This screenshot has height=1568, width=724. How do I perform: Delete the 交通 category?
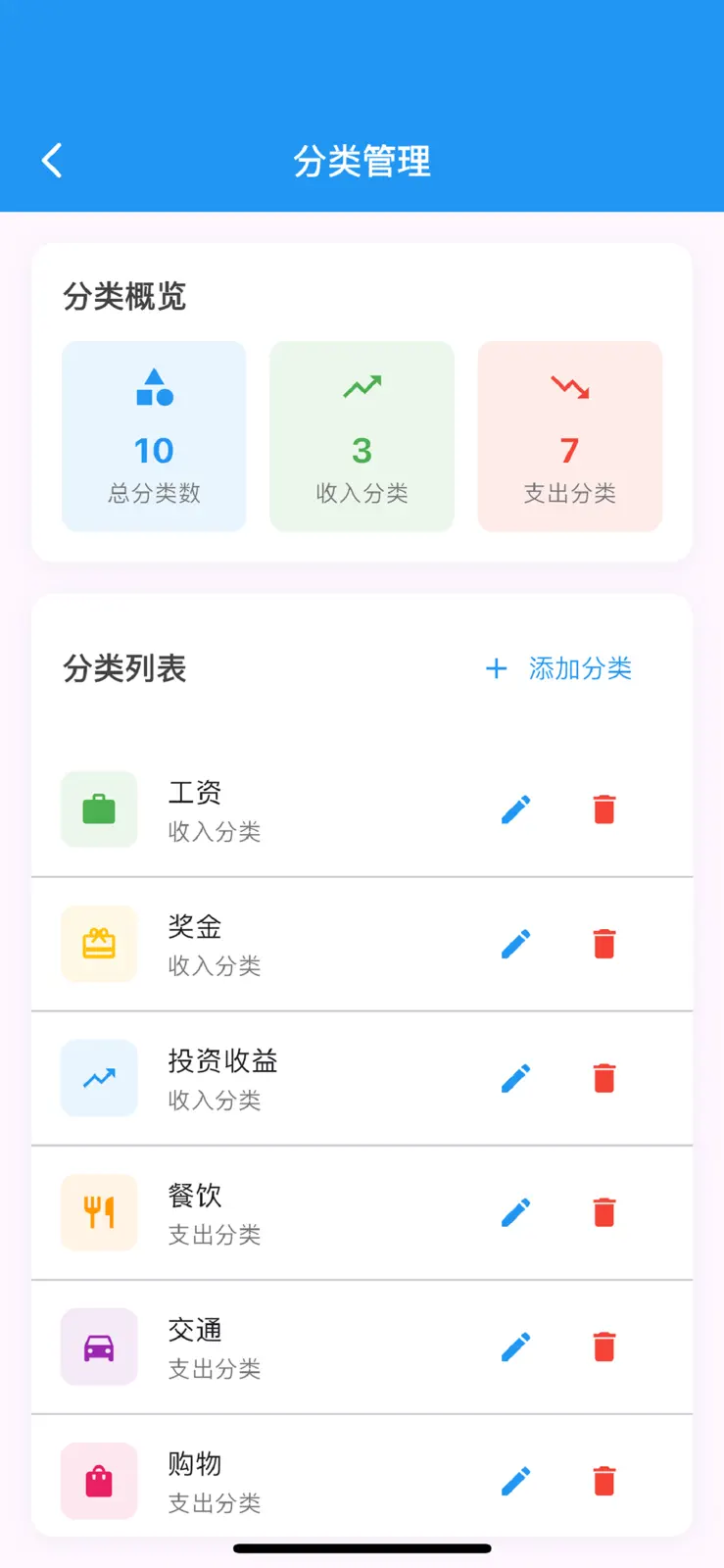point(604,1347)
